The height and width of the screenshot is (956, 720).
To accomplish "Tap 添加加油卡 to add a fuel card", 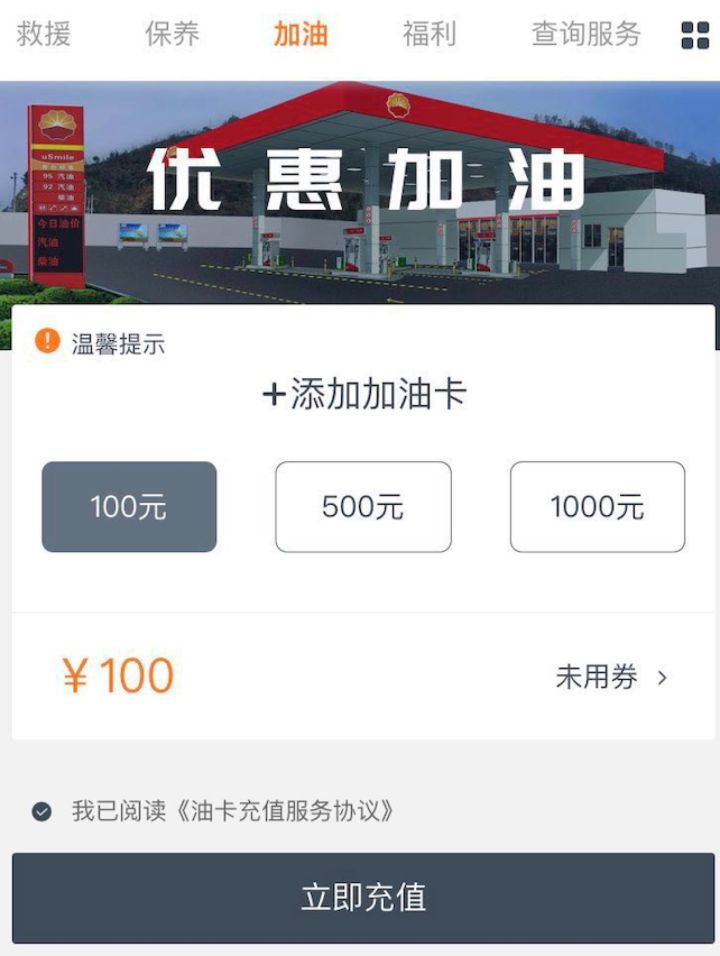I will pos(364,394).
